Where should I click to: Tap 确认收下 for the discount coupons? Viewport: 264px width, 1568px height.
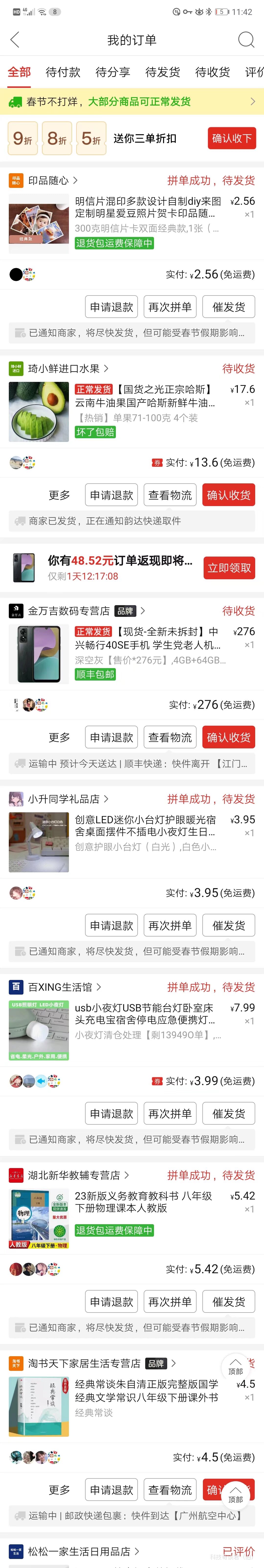pos(232,138)
